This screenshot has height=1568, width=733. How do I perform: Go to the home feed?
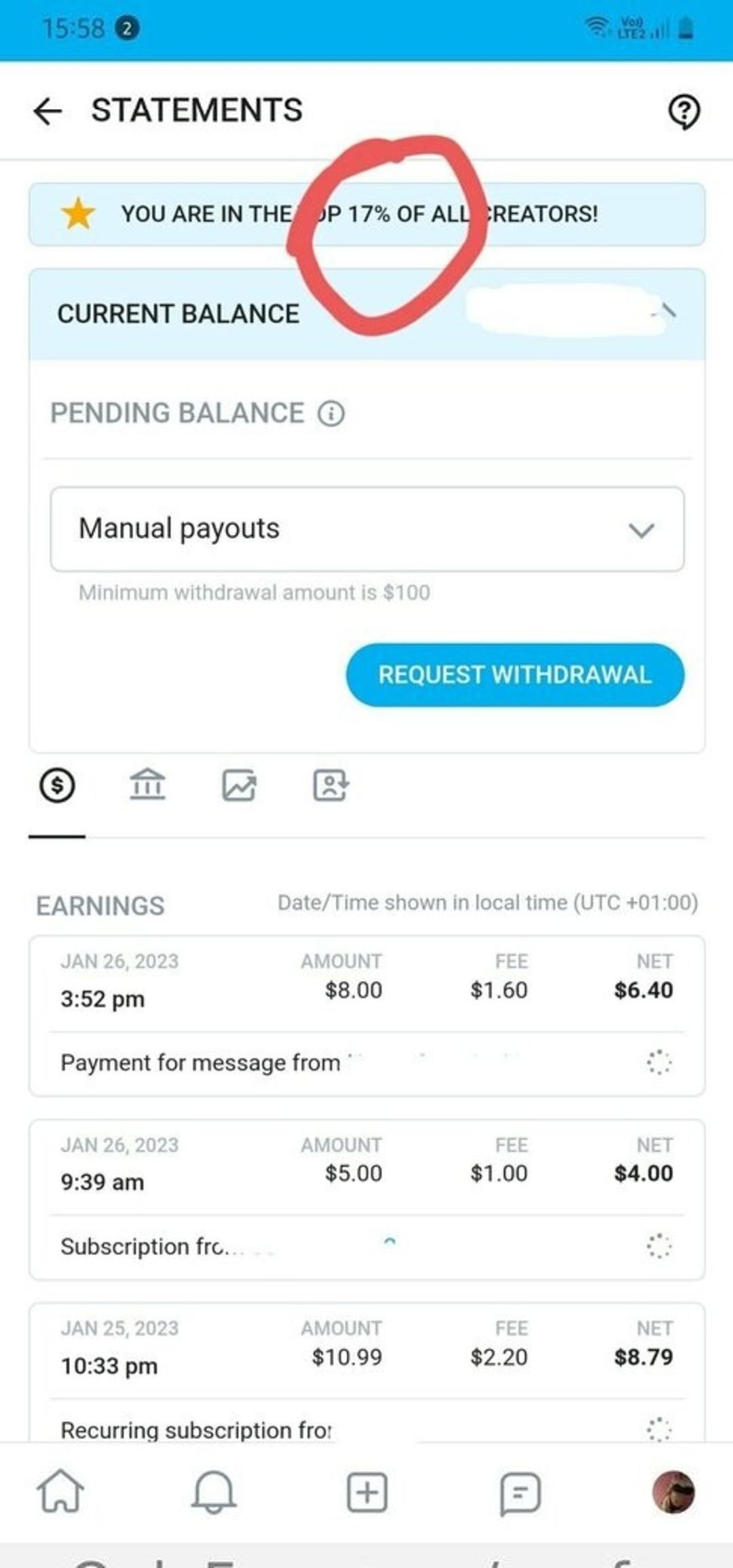(60, 1491)
